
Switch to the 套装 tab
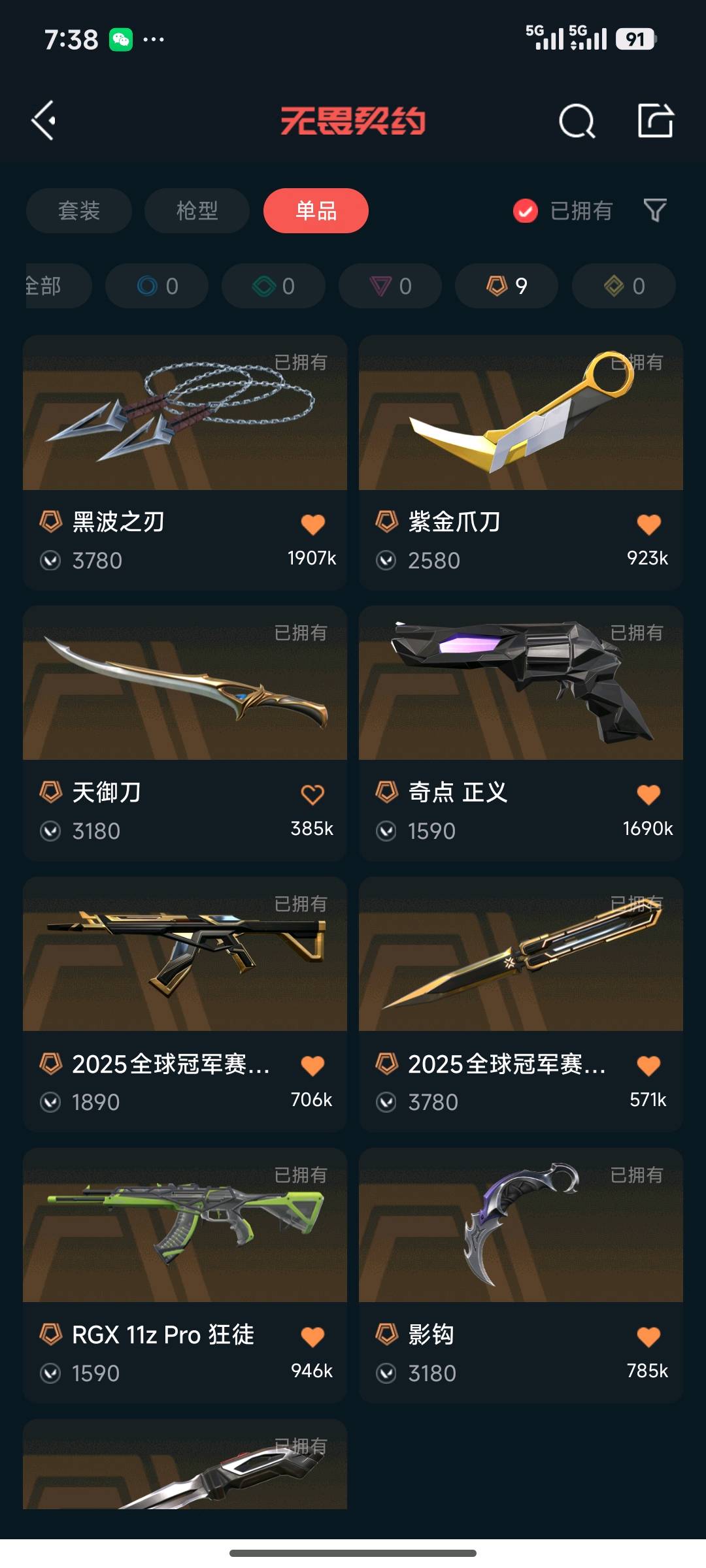point(79,210)
